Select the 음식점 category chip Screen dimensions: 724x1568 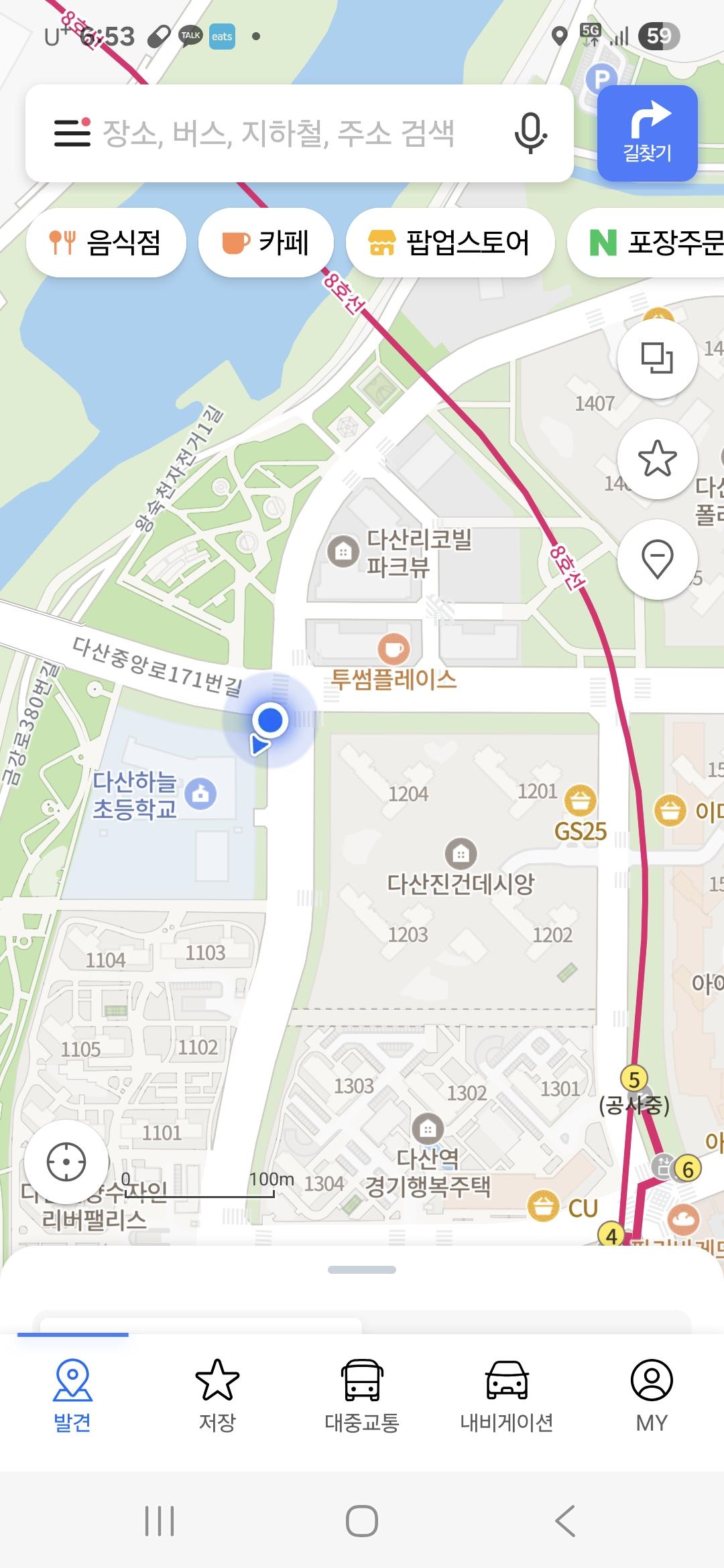pyautogui.click(x=106, y=243)
